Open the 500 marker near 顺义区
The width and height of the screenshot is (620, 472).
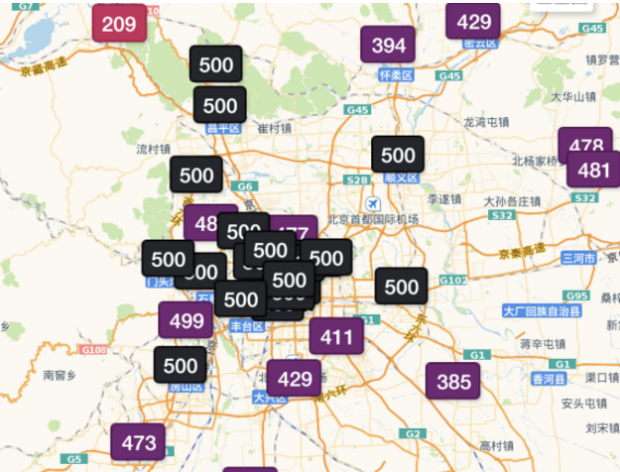tap(398, 155)
